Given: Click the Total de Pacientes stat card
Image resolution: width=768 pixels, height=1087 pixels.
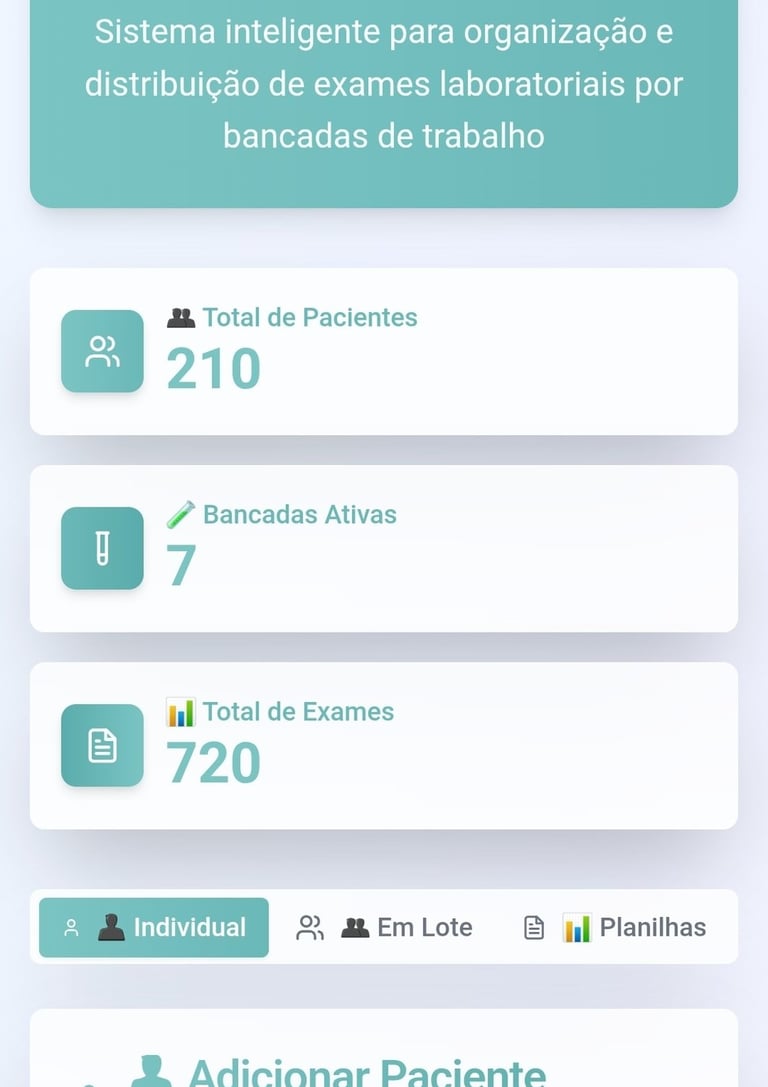Looking at the screenshot, I should point(384,351).
